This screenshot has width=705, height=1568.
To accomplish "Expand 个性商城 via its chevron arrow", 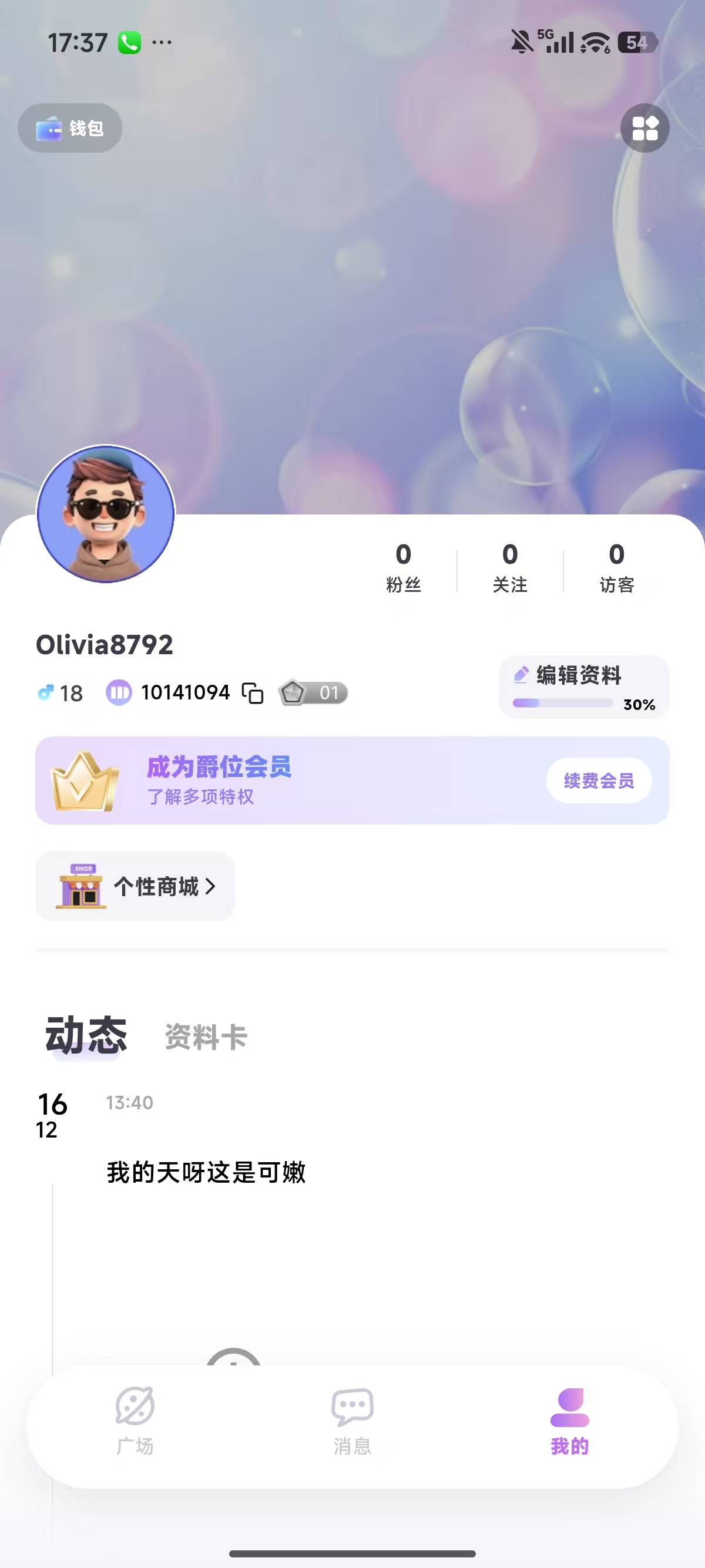I will (x=211, y=887).
